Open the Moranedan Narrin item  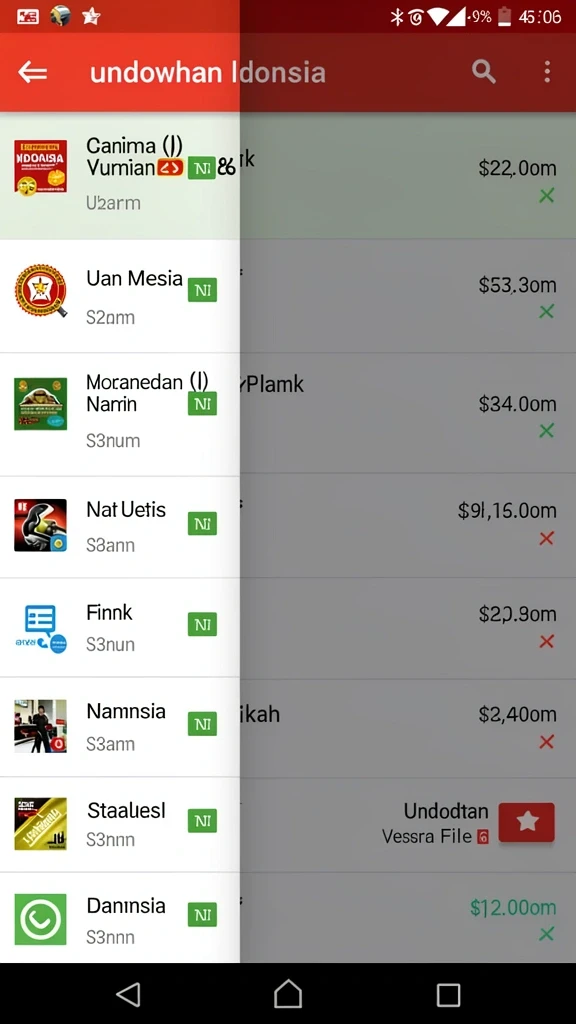(x=120, y=414)
